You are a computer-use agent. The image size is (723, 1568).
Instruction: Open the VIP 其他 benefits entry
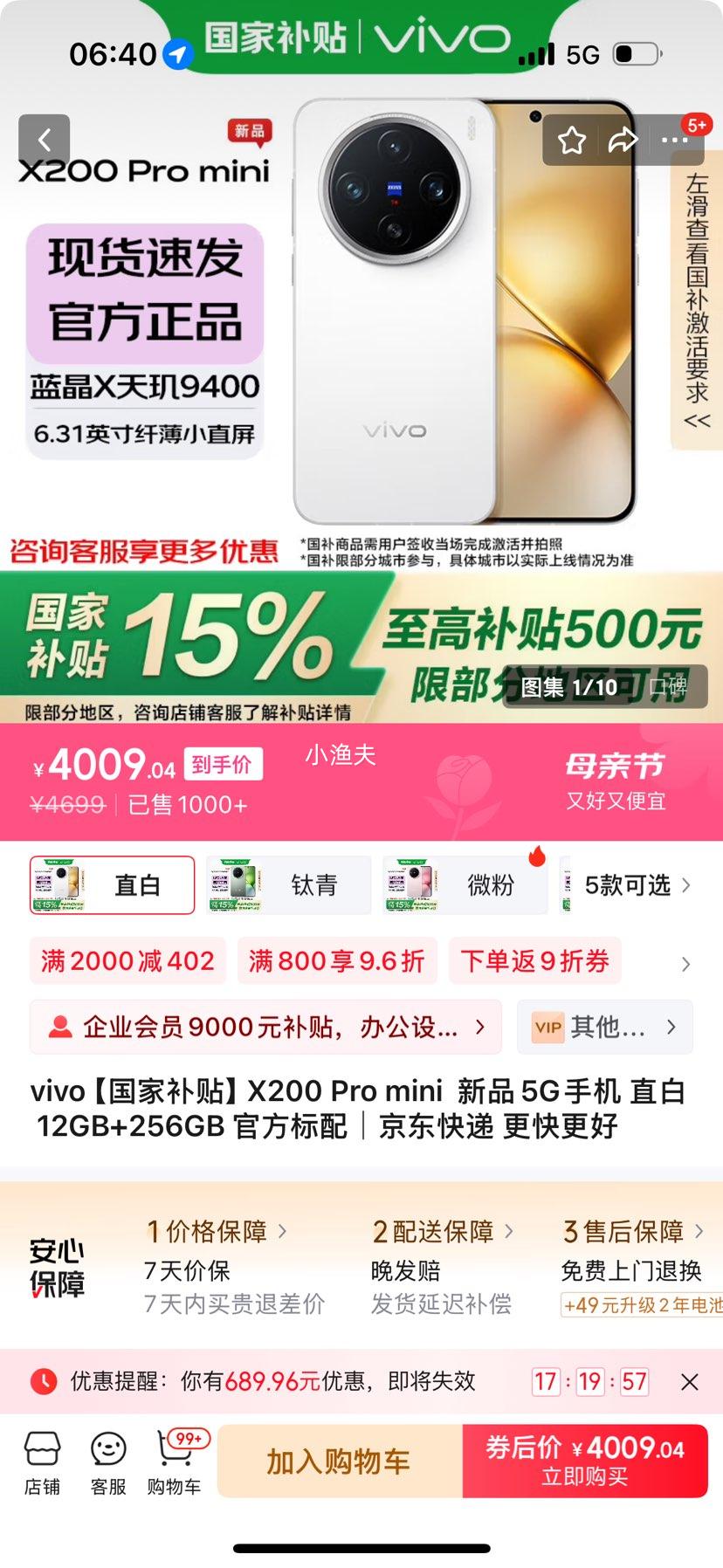tap(604, 1028)
